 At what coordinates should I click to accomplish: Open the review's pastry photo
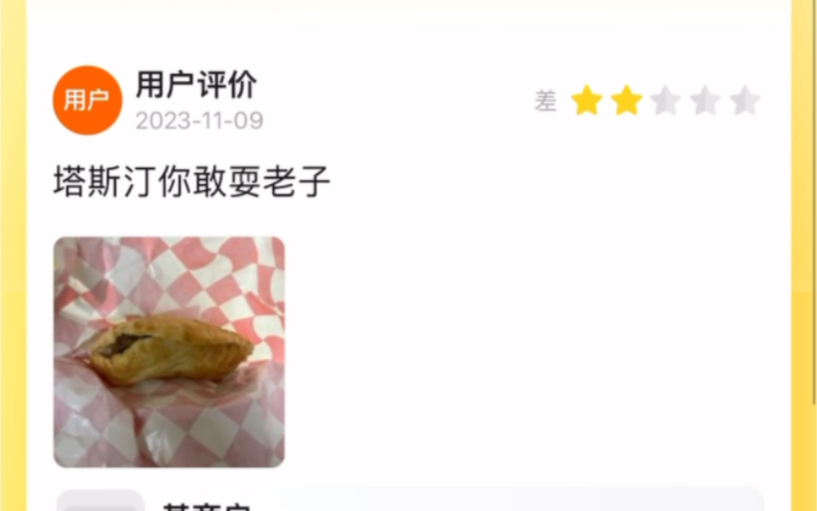(169, 352)
